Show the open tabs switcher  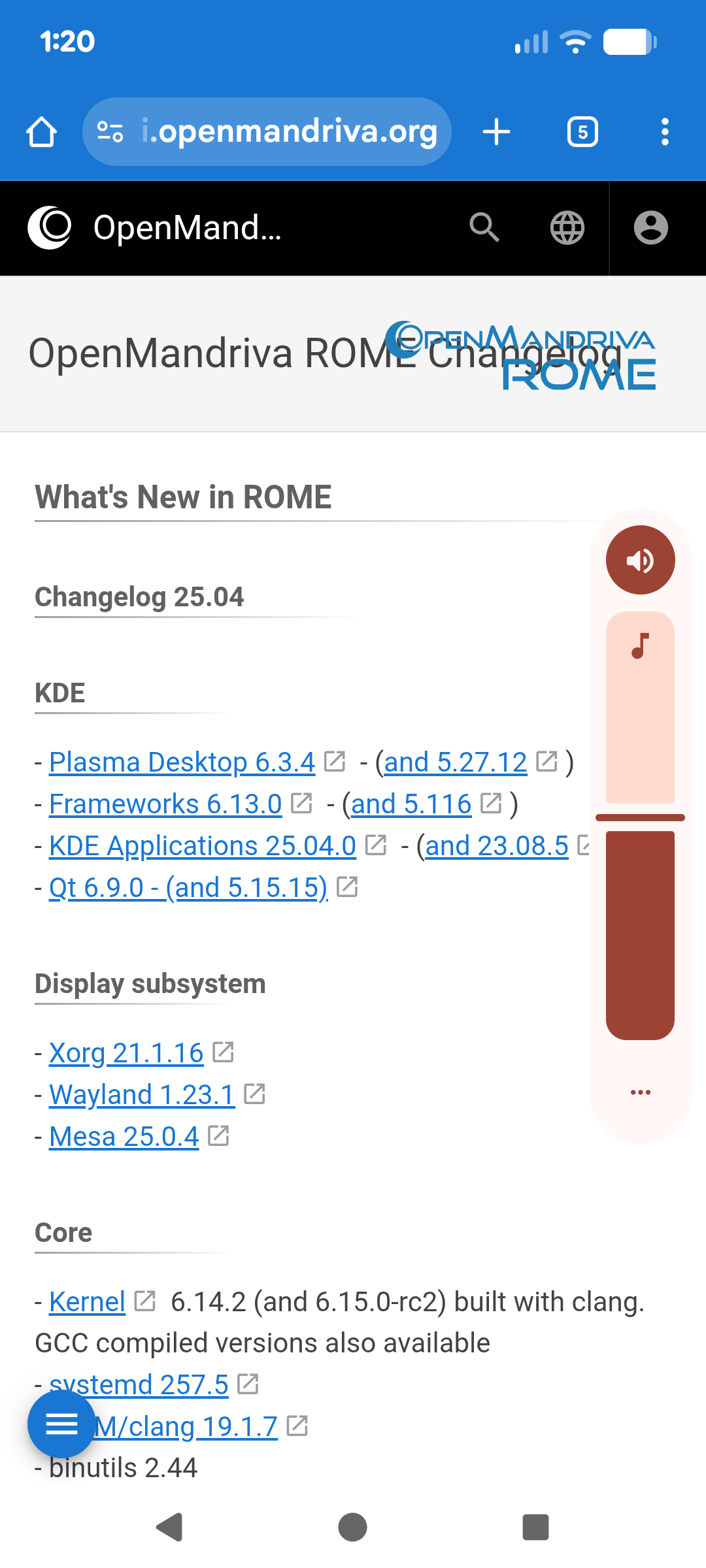582,132
